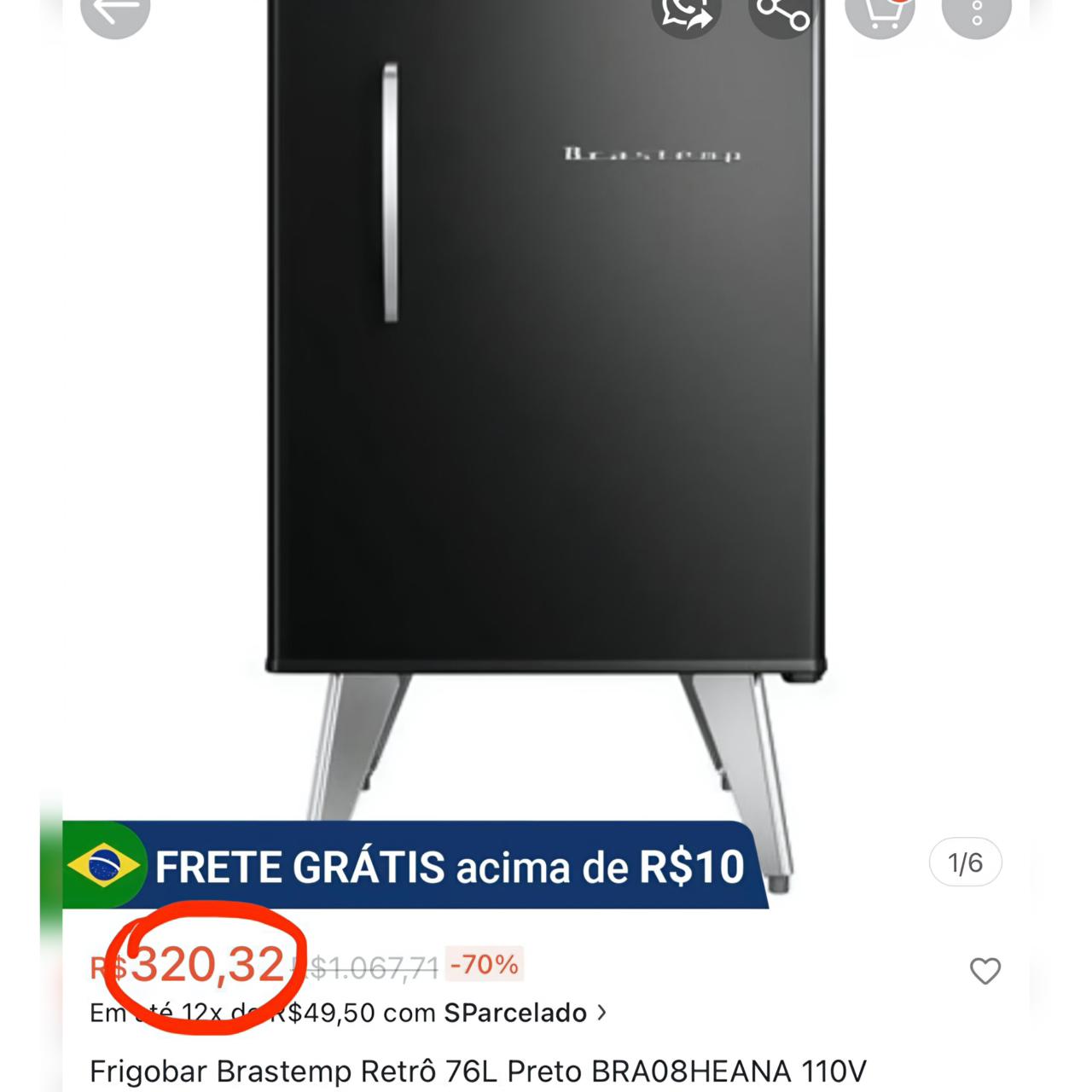
Task: Open the shopping cart
Action: click(x=880, y=12)
